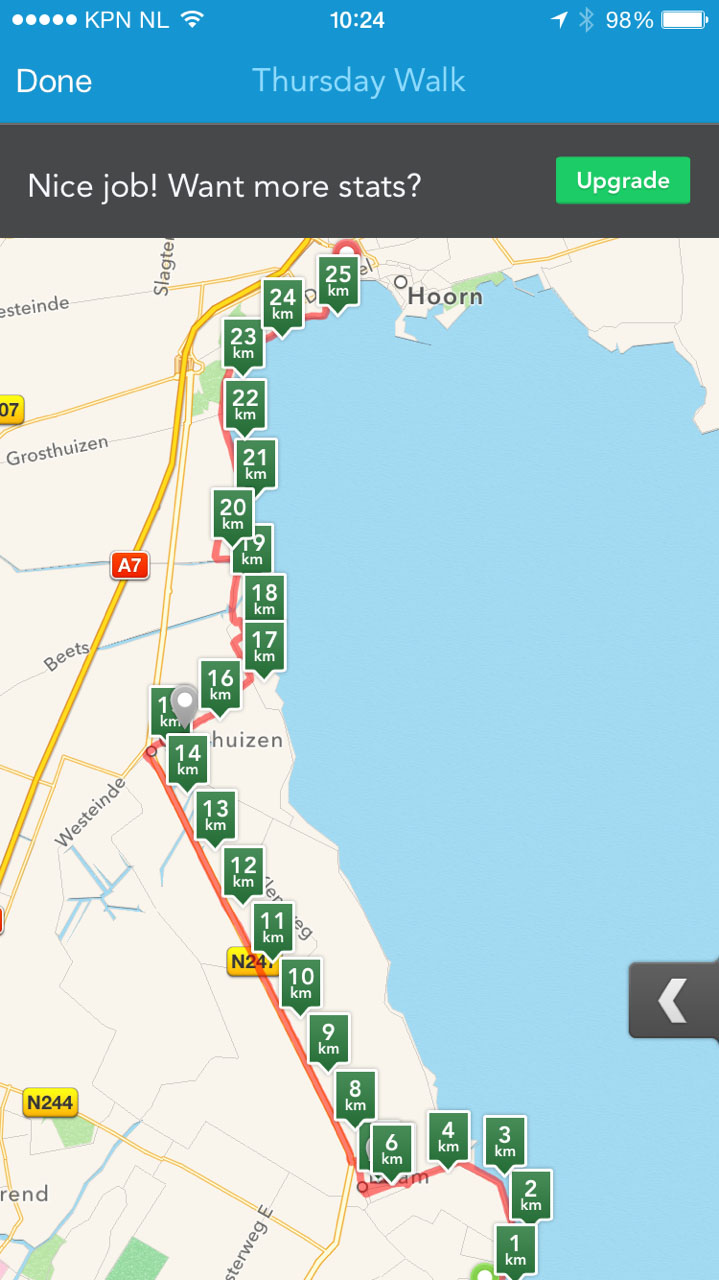The image size is (719, 1280).
Task: Expand the side panel with the arrow tab
Action: (674, 1000)
